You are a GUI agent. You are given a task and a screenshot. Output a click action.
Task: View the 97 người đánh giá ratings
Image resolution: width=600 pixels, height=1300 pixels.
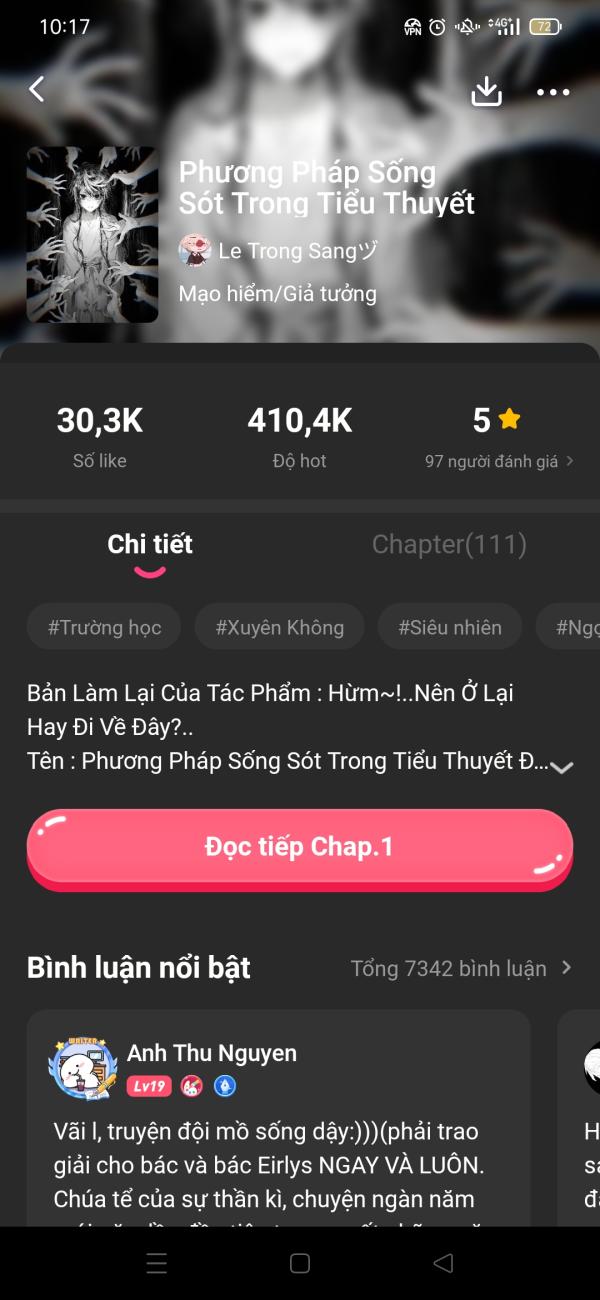pos(499,461)
